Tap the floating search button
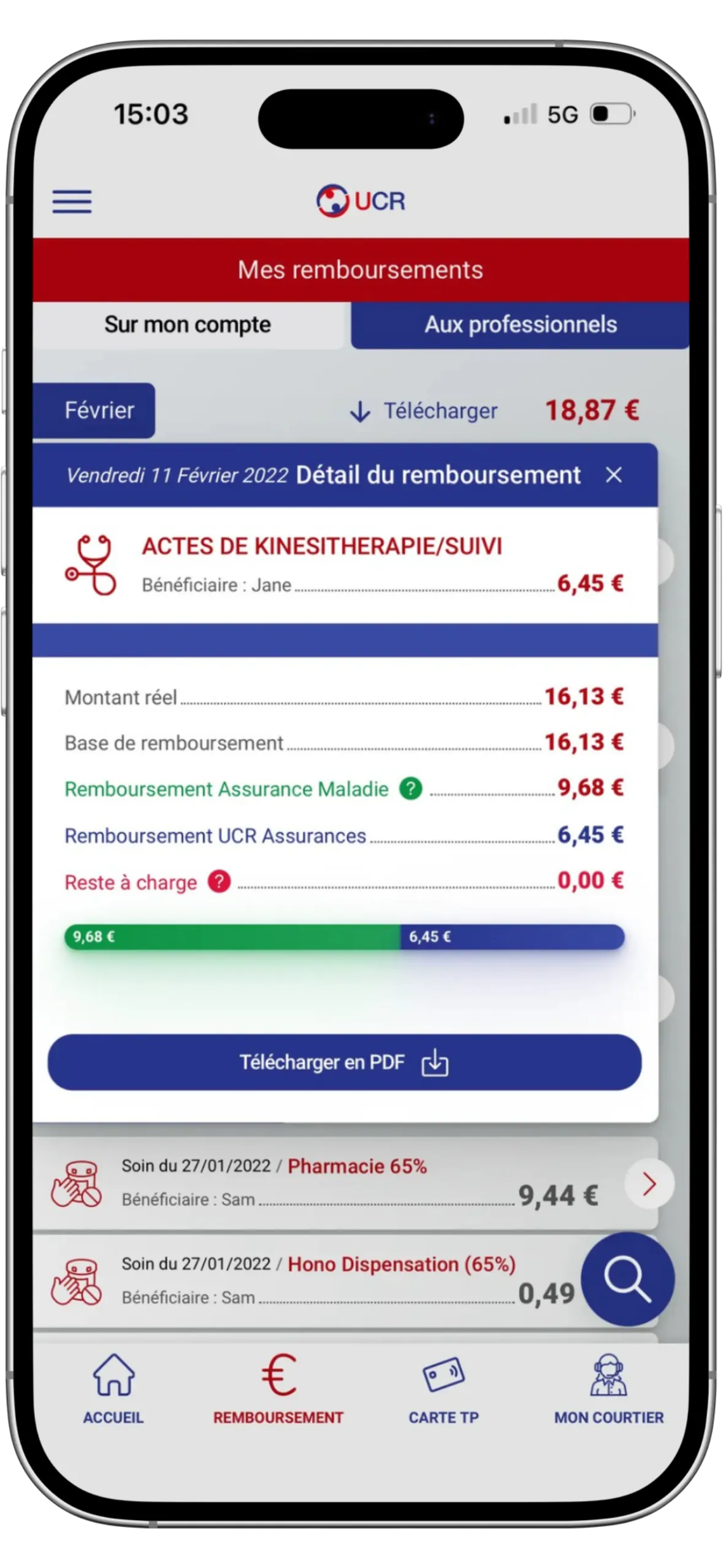 pos(627,1280)
